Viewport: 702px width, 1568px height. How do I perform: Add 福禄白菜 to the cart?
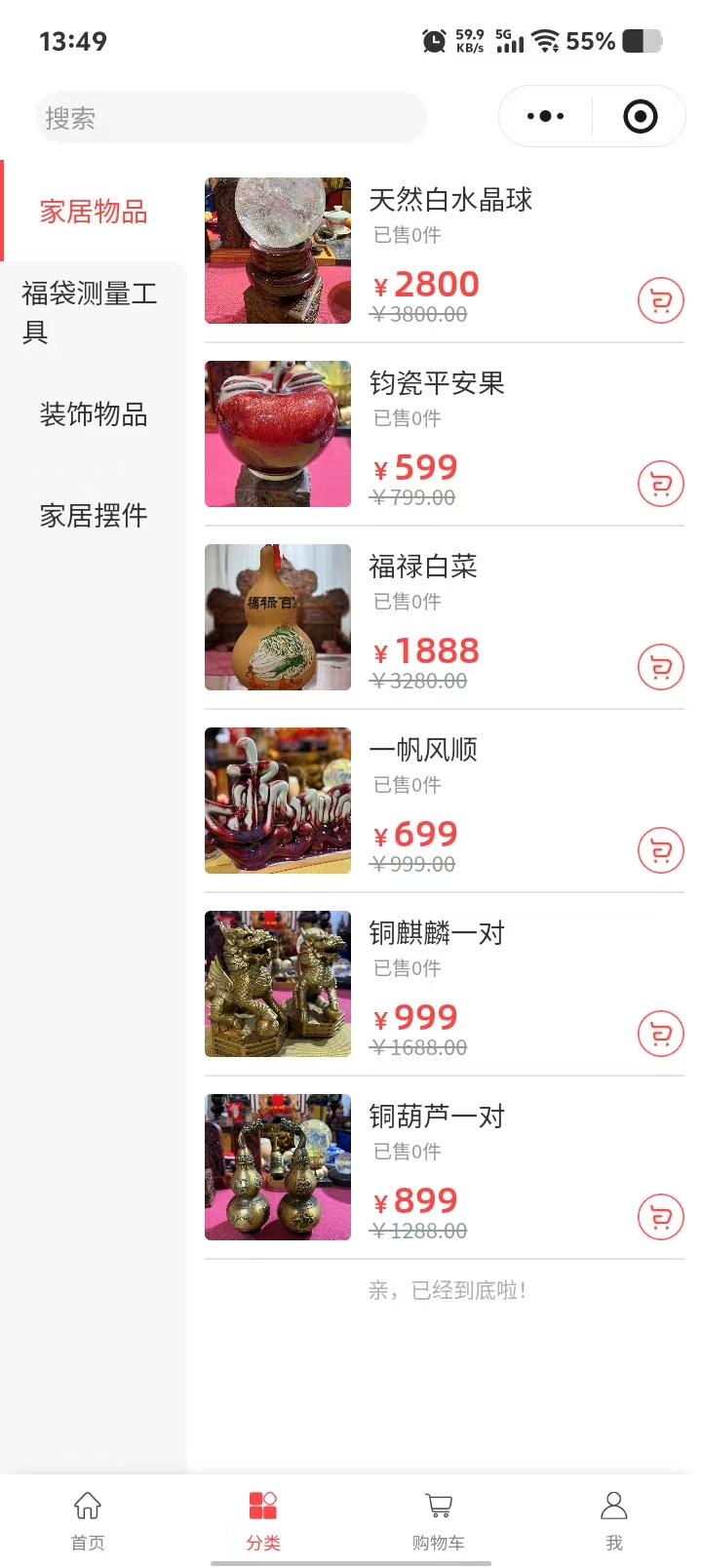[660, 667]
